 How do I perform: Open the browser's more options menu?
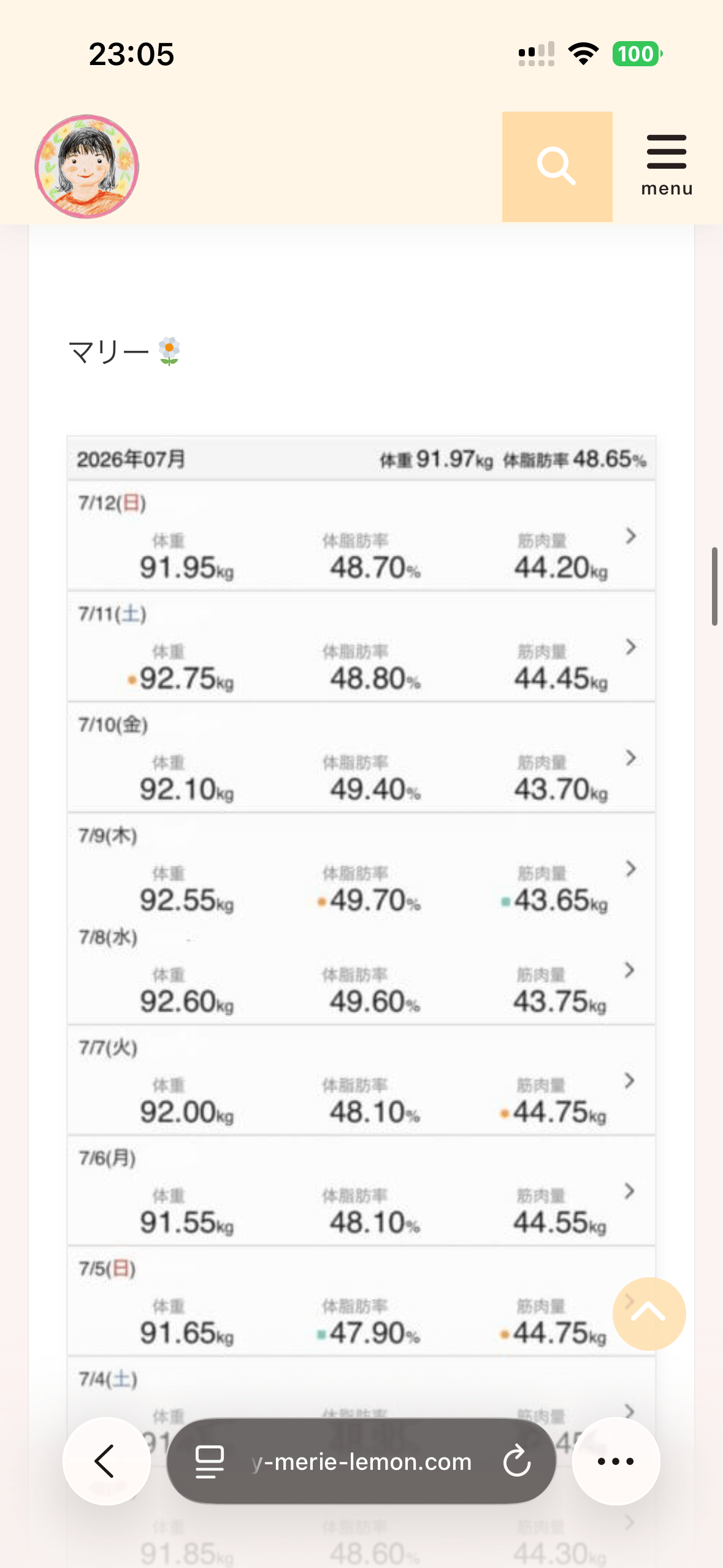coord(616,1461)
